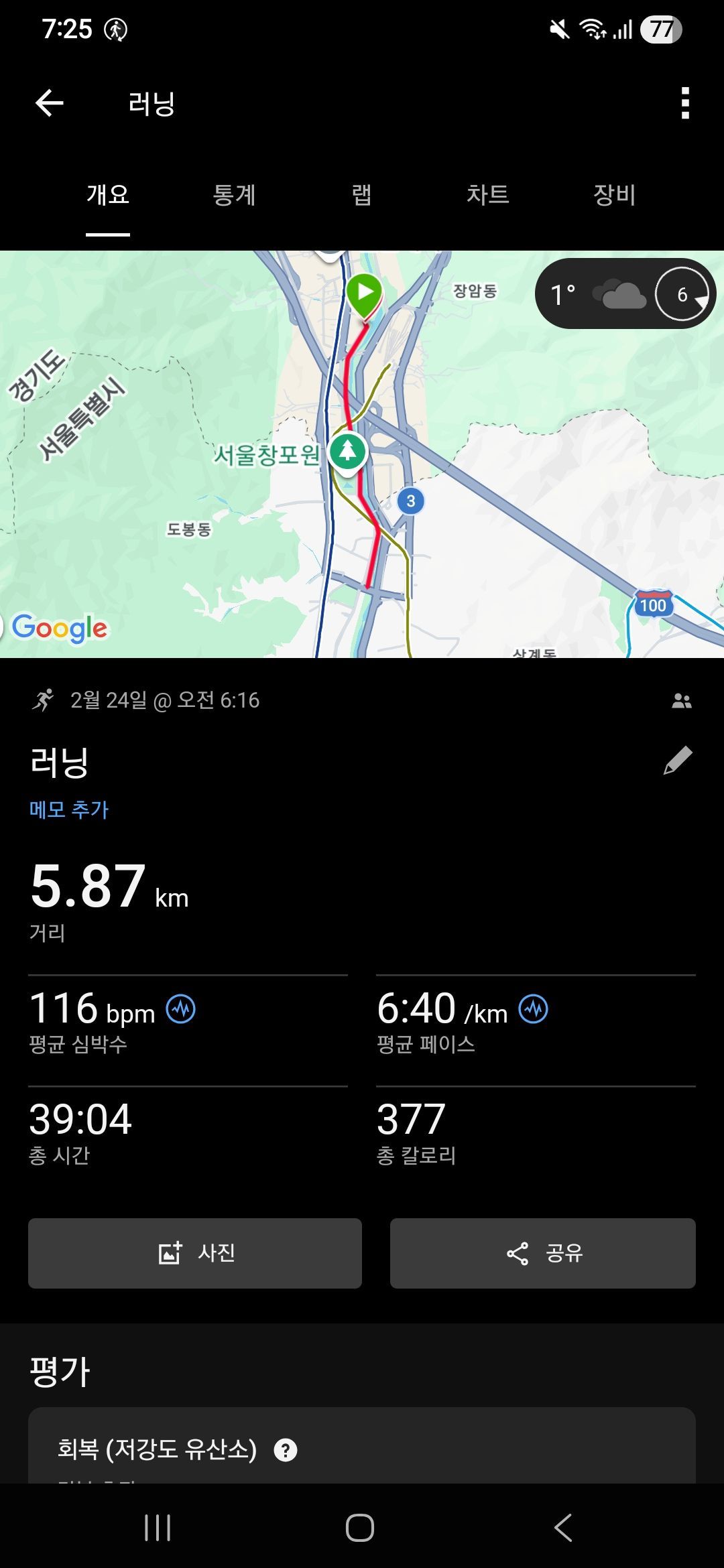Switch to the 통계 tab

pyautogui.click(x=234, y=195)
